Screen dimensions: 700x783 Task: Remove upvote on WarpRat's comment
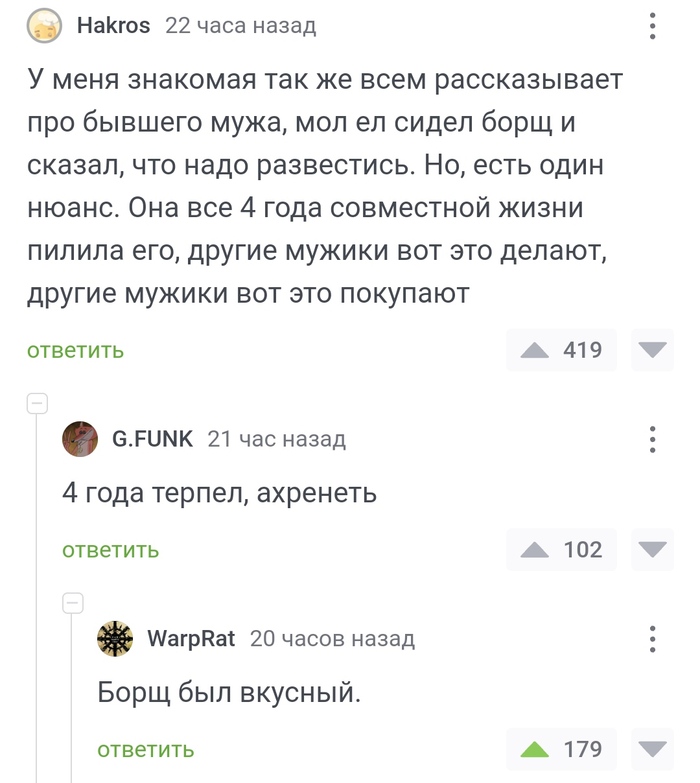point(536,750)
